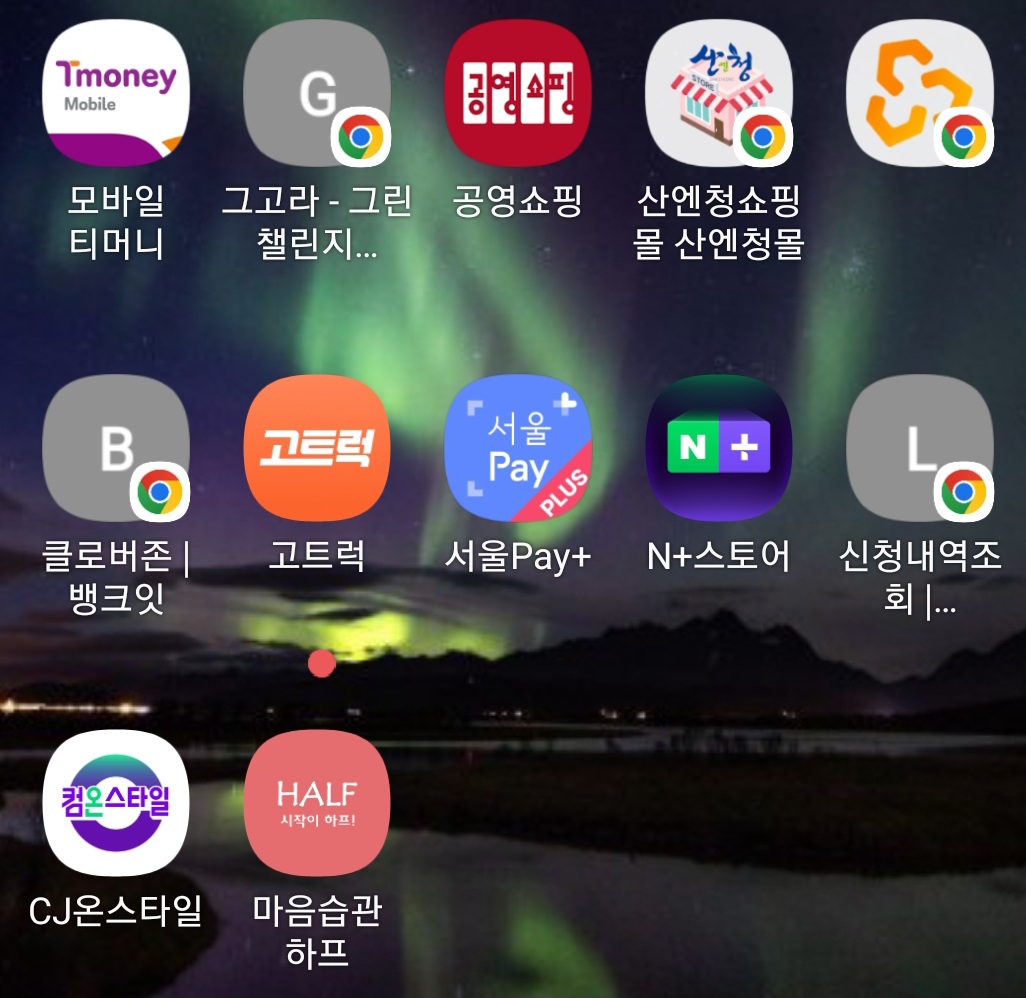The width and height of the screenshot is (1026, 998).
Task: Open the 공영쇼핑 app
Action: pyautogui.click(x=517, y=94)
